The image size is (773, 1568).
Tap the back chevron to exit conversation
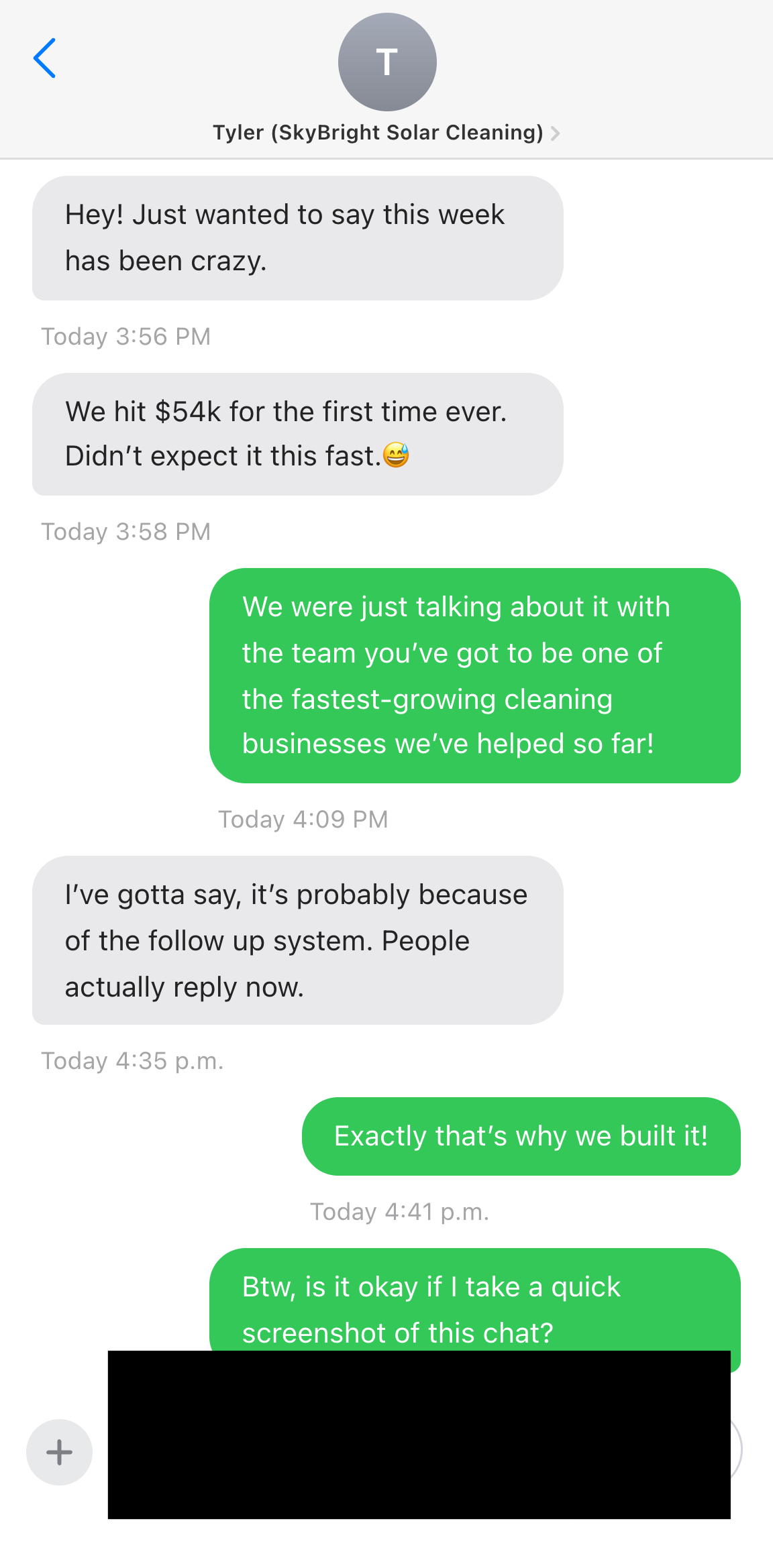coord(45,59)
